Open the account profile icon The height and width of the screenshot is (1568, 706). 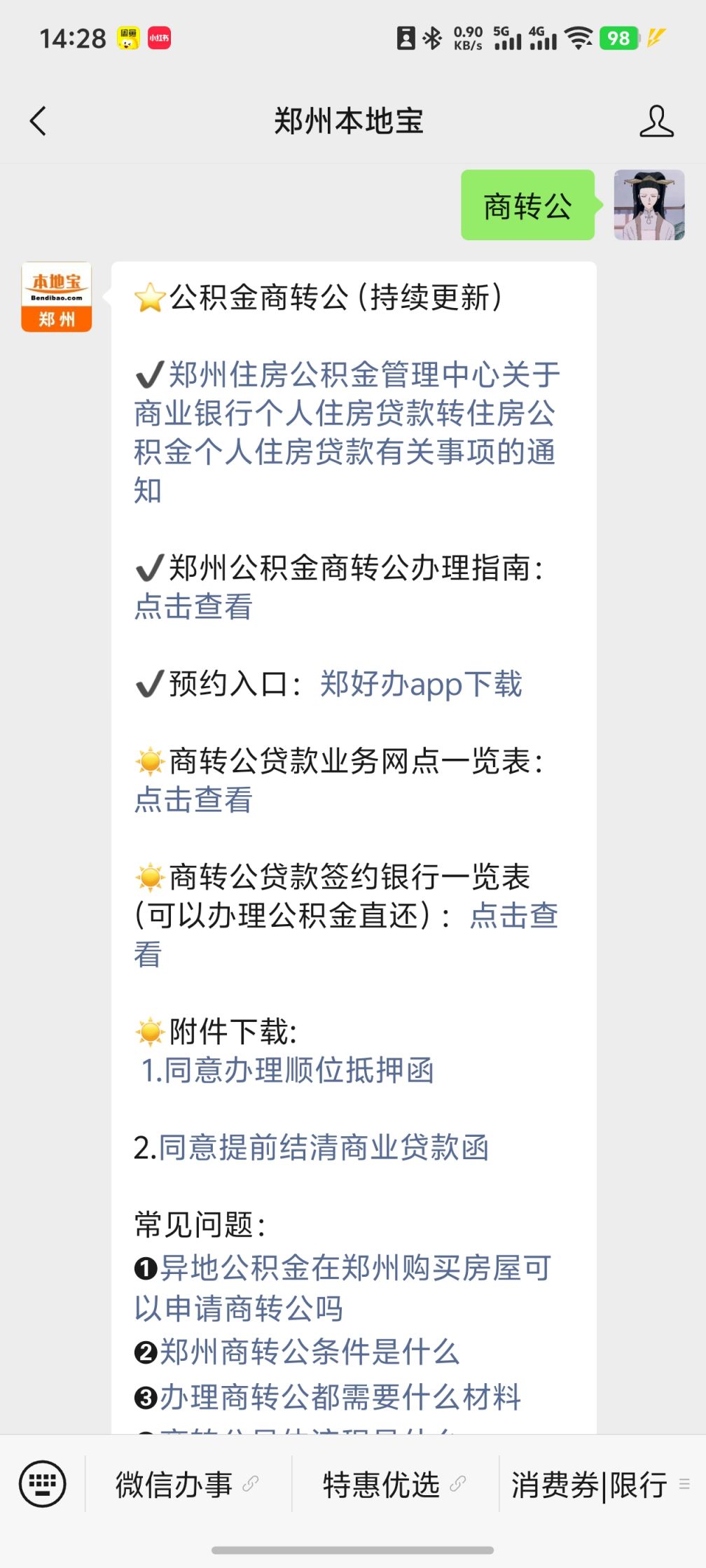pyautogui.click(x=656, y=121)
